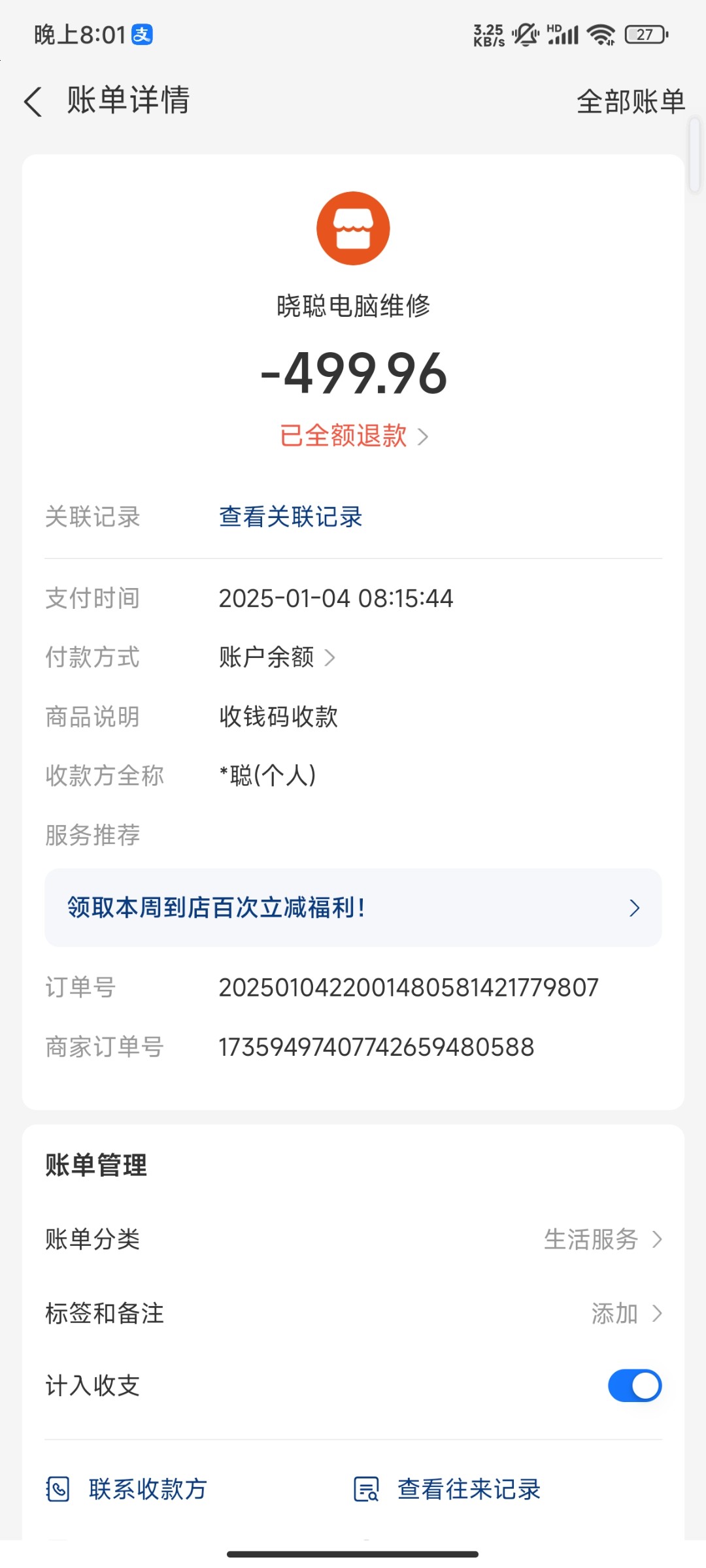Add a note under 标签和备注

[353, 1313]
